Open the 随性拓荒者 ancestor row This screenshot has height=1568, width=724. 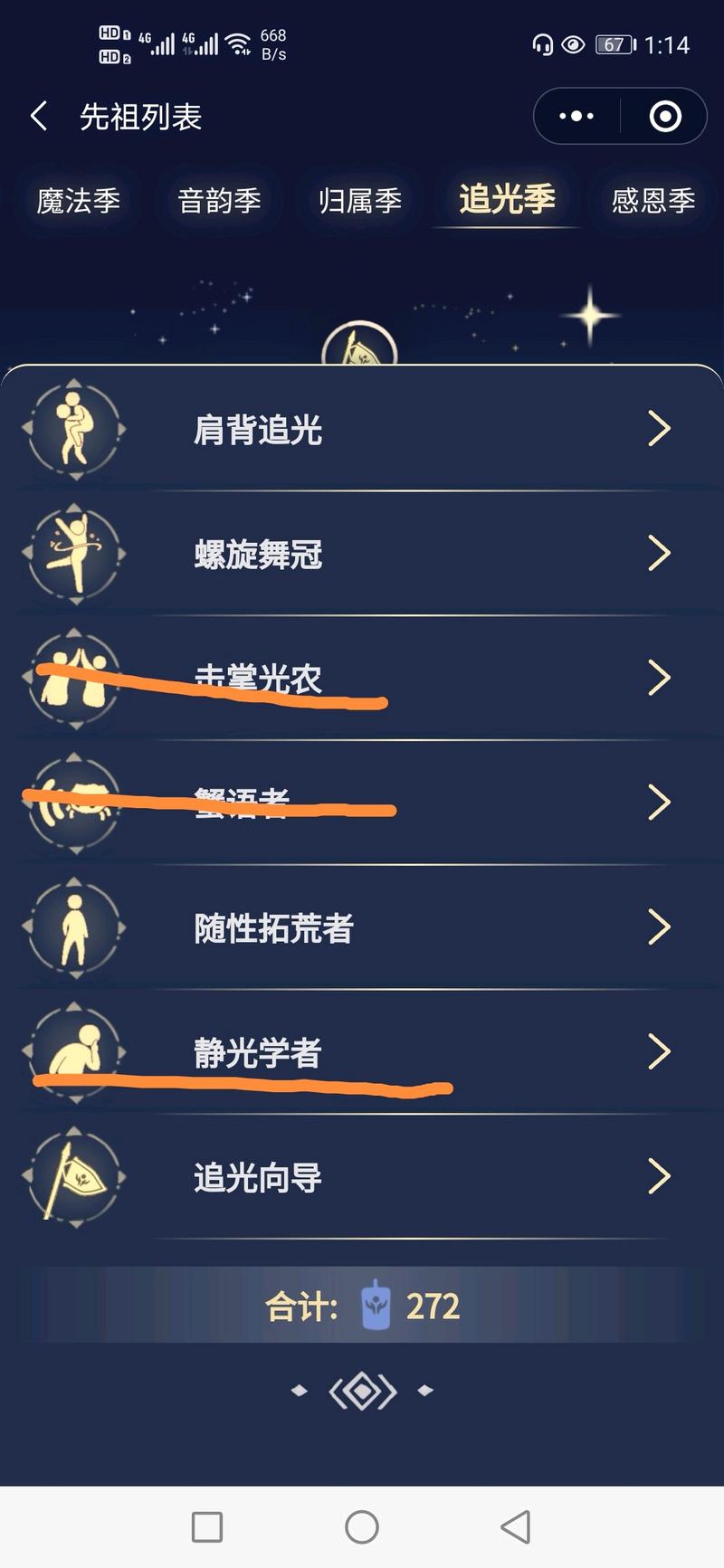point(362,927)
